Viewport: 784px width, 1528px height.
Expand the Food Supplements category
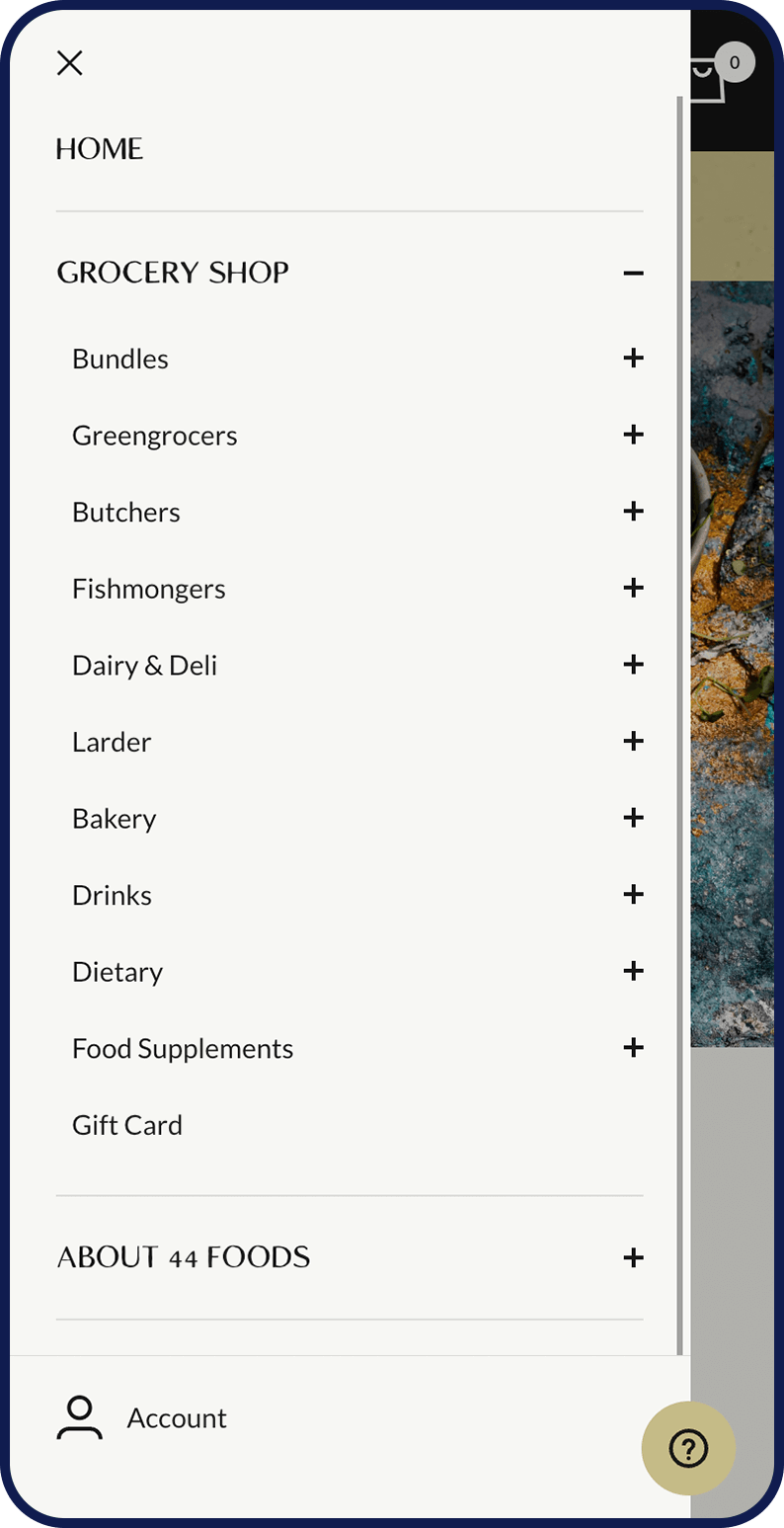point(633,1048)
